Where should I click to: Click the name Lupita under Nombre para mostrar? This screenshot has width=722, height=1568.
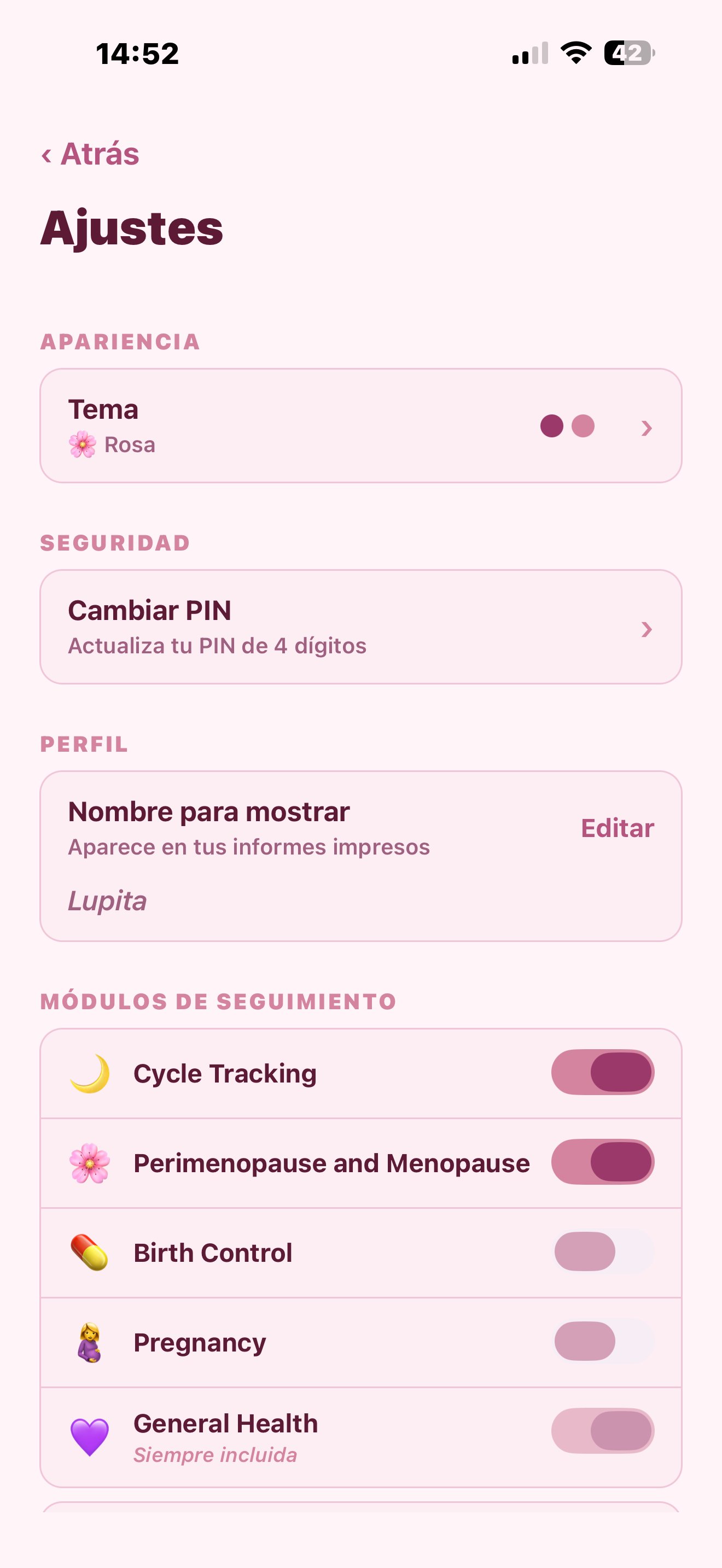pos(107,902)
